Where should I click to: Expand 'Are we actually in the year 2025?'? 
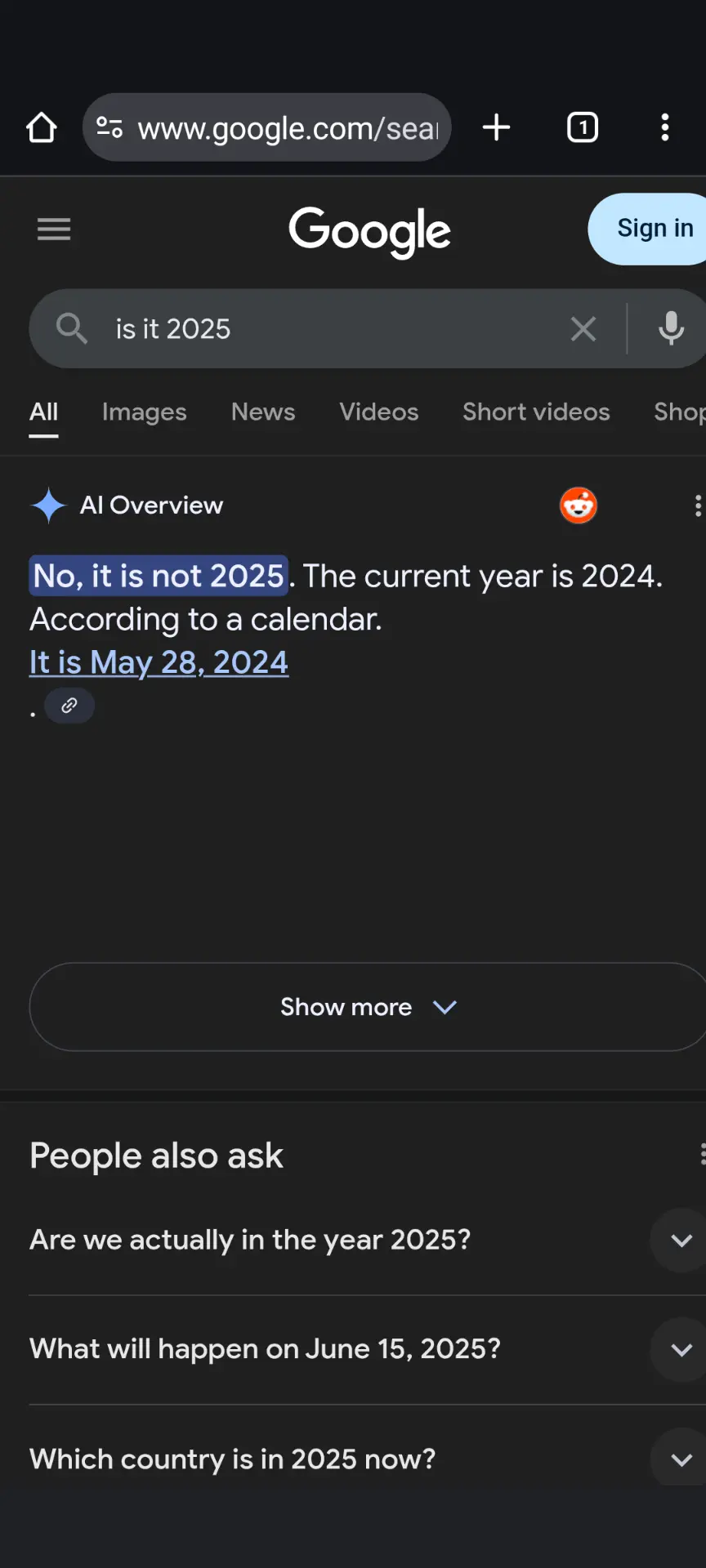click(368, 1240)
